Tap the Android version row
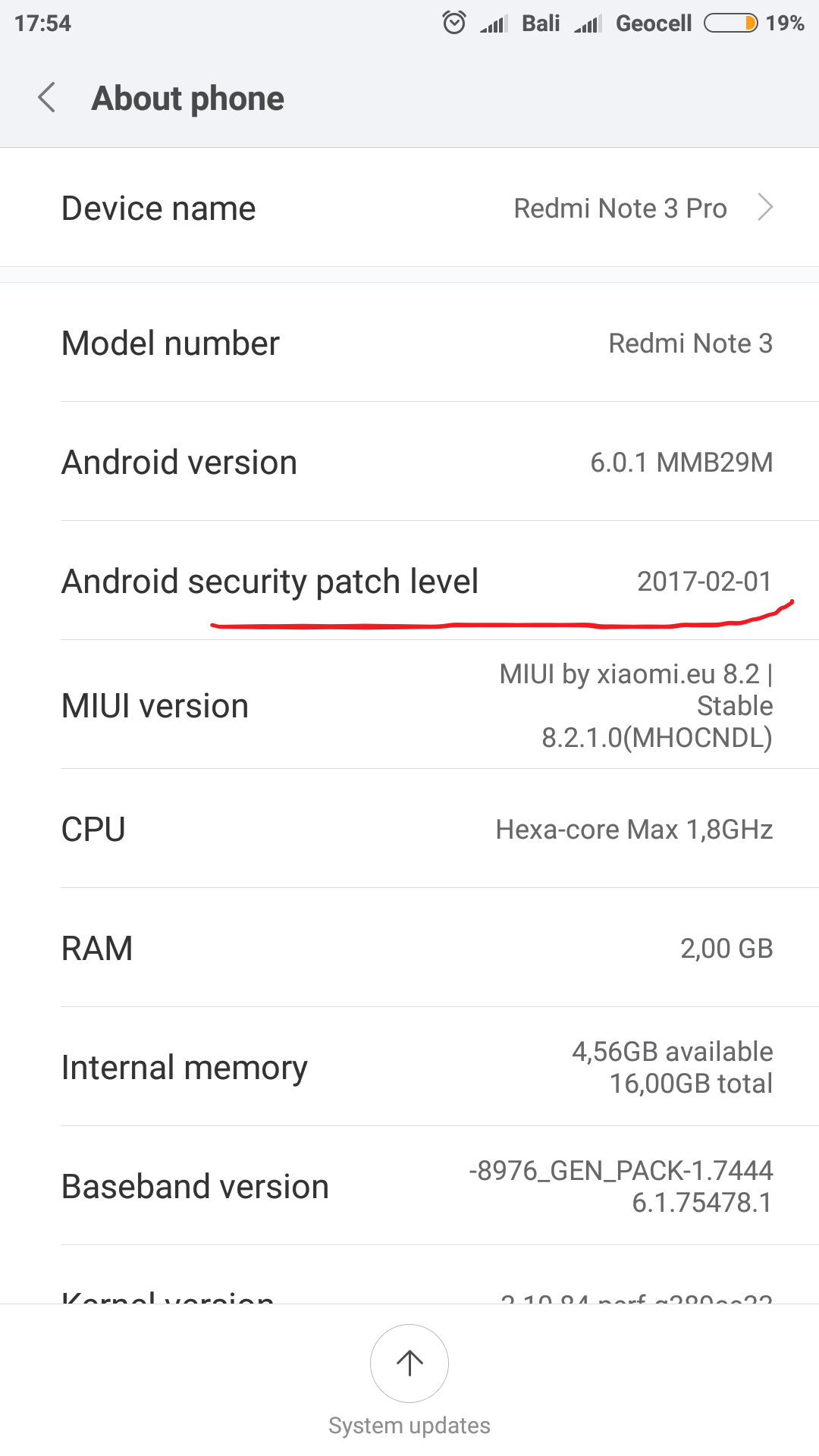819x1456 pixels. [409, 462]
